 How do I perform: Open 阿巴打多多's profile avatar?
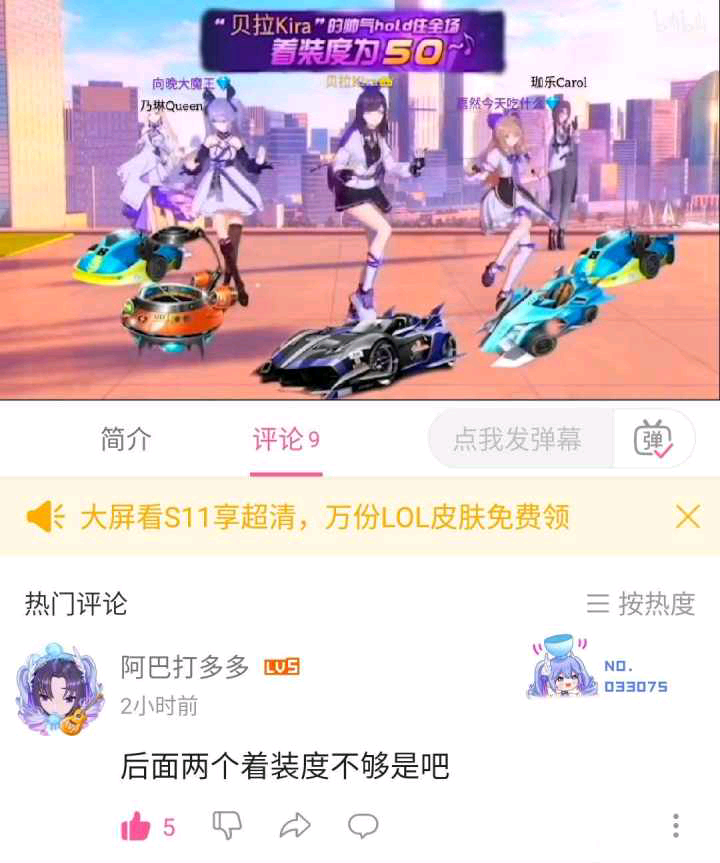pos(59,690)
